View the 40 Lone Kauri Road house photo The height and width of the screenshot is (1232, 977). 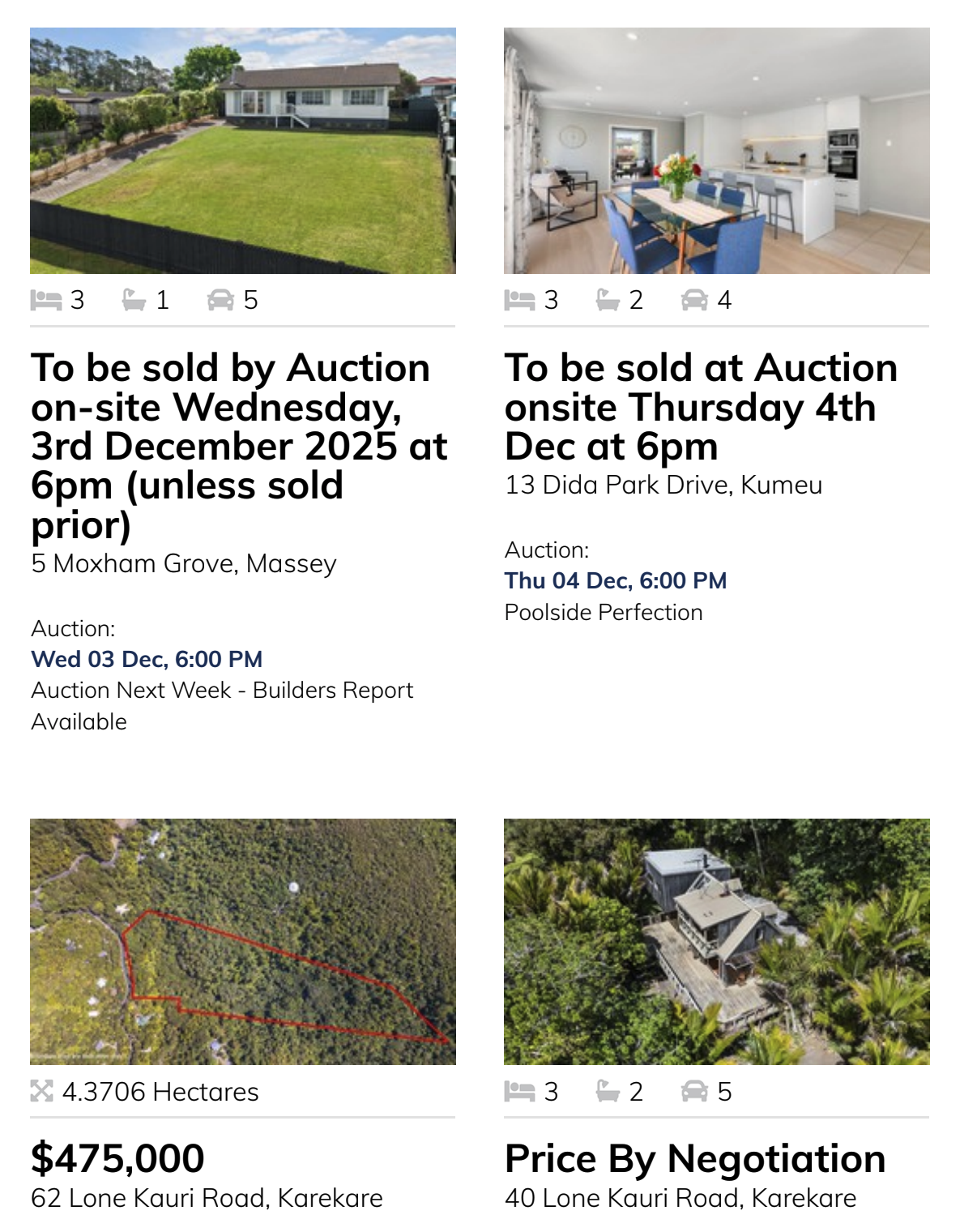pyautogui.click(x=716, y=941)
